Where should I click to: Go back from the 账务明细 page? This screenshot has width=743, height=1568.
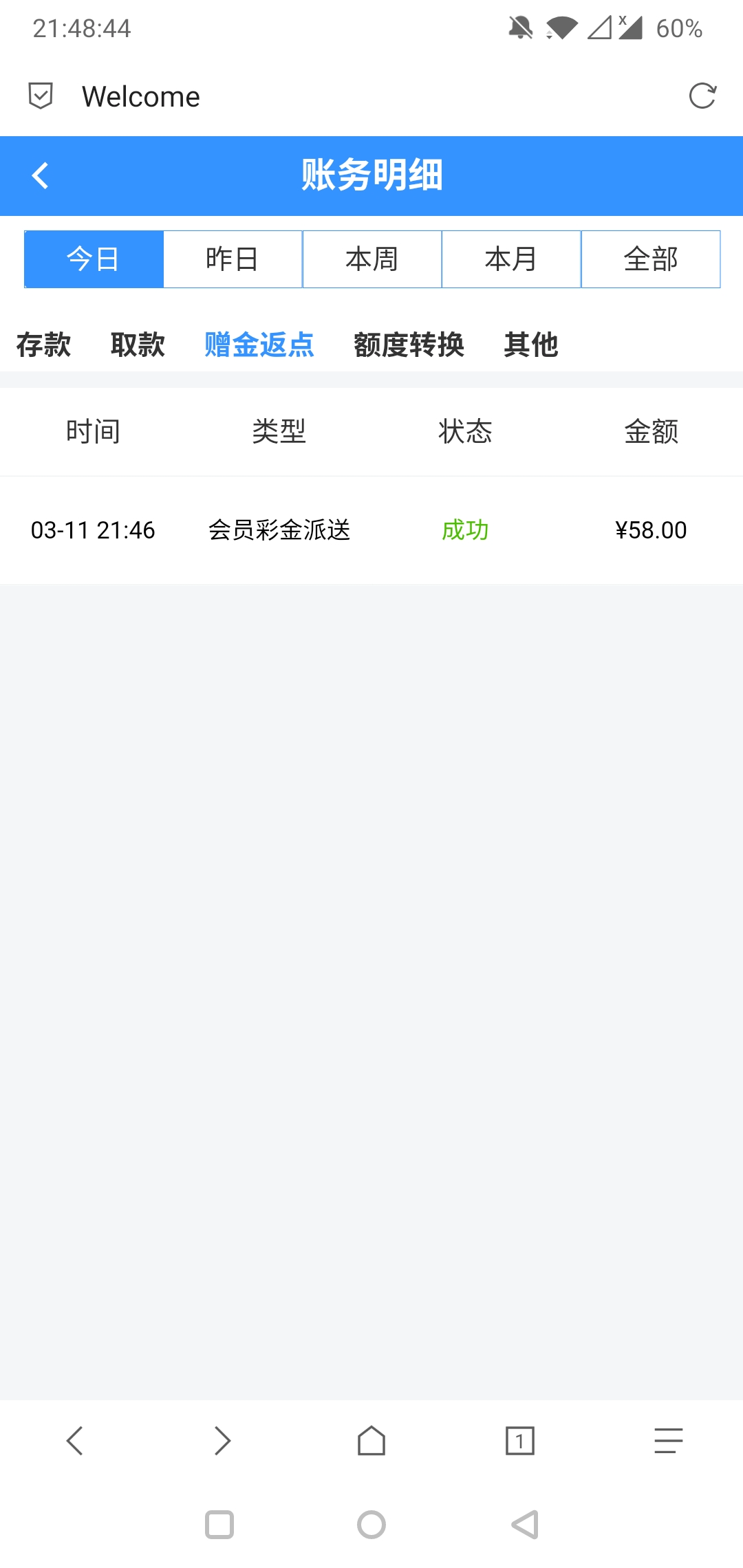pyautogui.click(x=41, y=175)
